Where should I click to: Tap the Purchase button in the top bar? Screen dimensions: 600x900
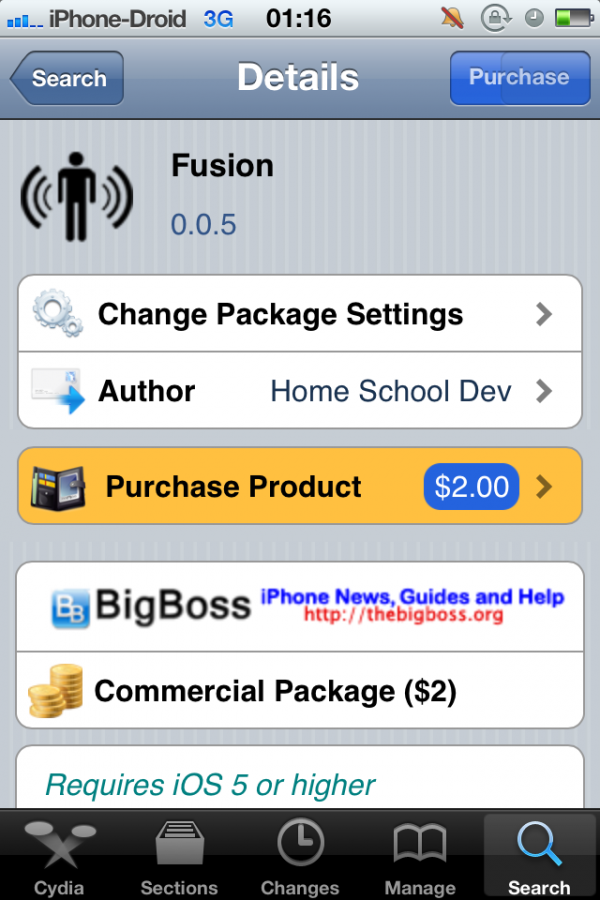519,78
